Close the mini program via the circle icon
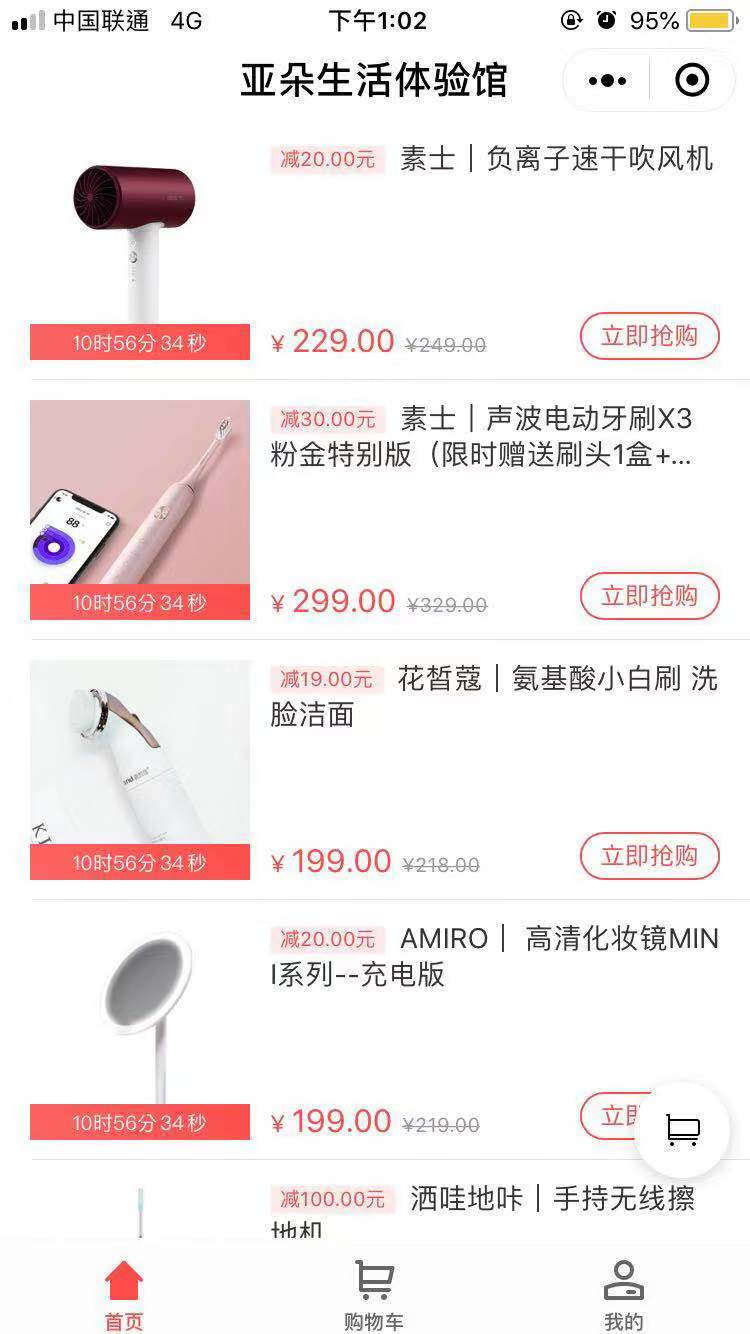Image resolution: width=750 pixels, height=1334 pixels. pyautogui.click(x=692, y=81)
